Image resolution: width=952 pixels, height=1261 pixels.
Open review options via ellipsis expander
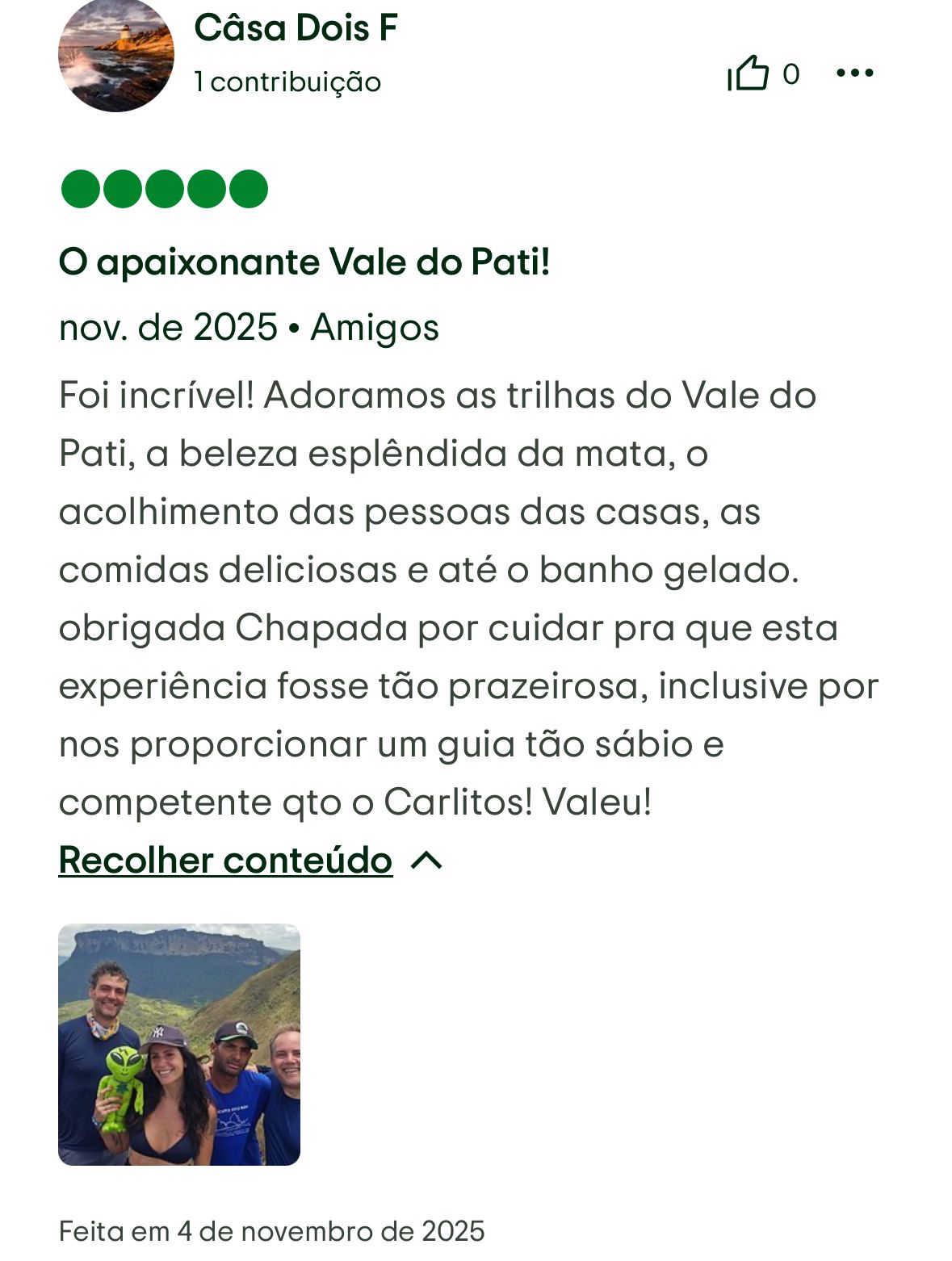tap(856, 73)
